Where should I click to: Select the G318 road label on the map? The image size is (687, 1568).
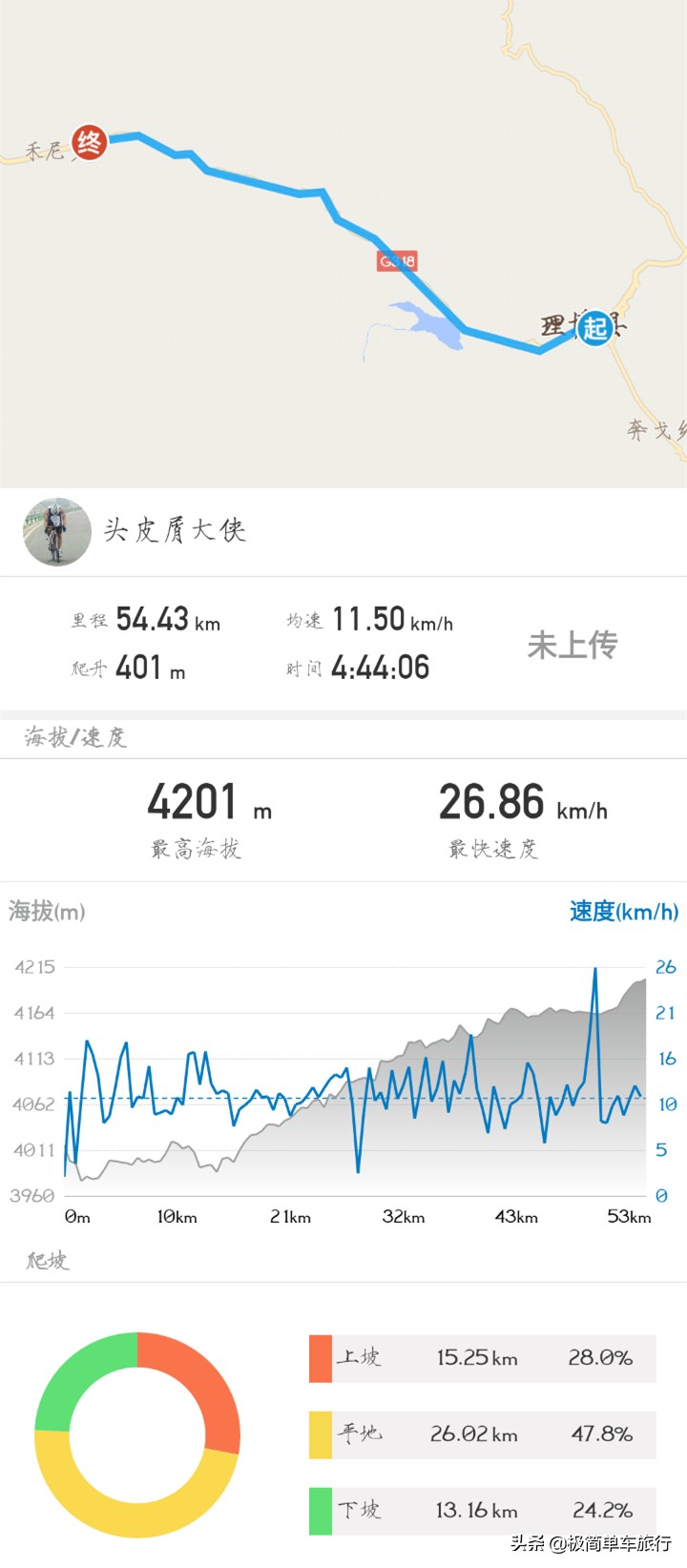tap(396, 260)
